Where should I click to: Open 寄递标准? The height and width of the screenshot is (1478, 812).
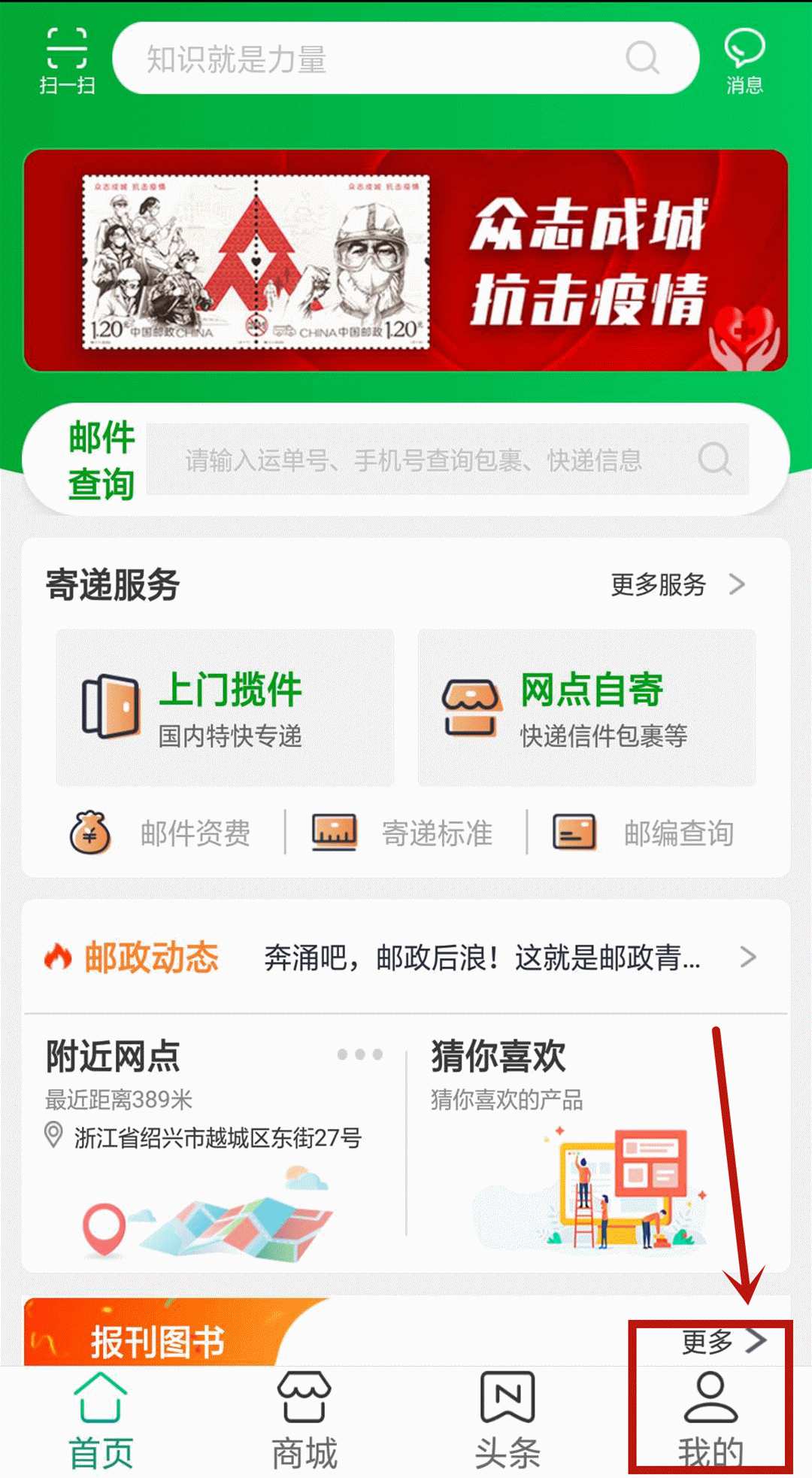[x=404, y=833]
